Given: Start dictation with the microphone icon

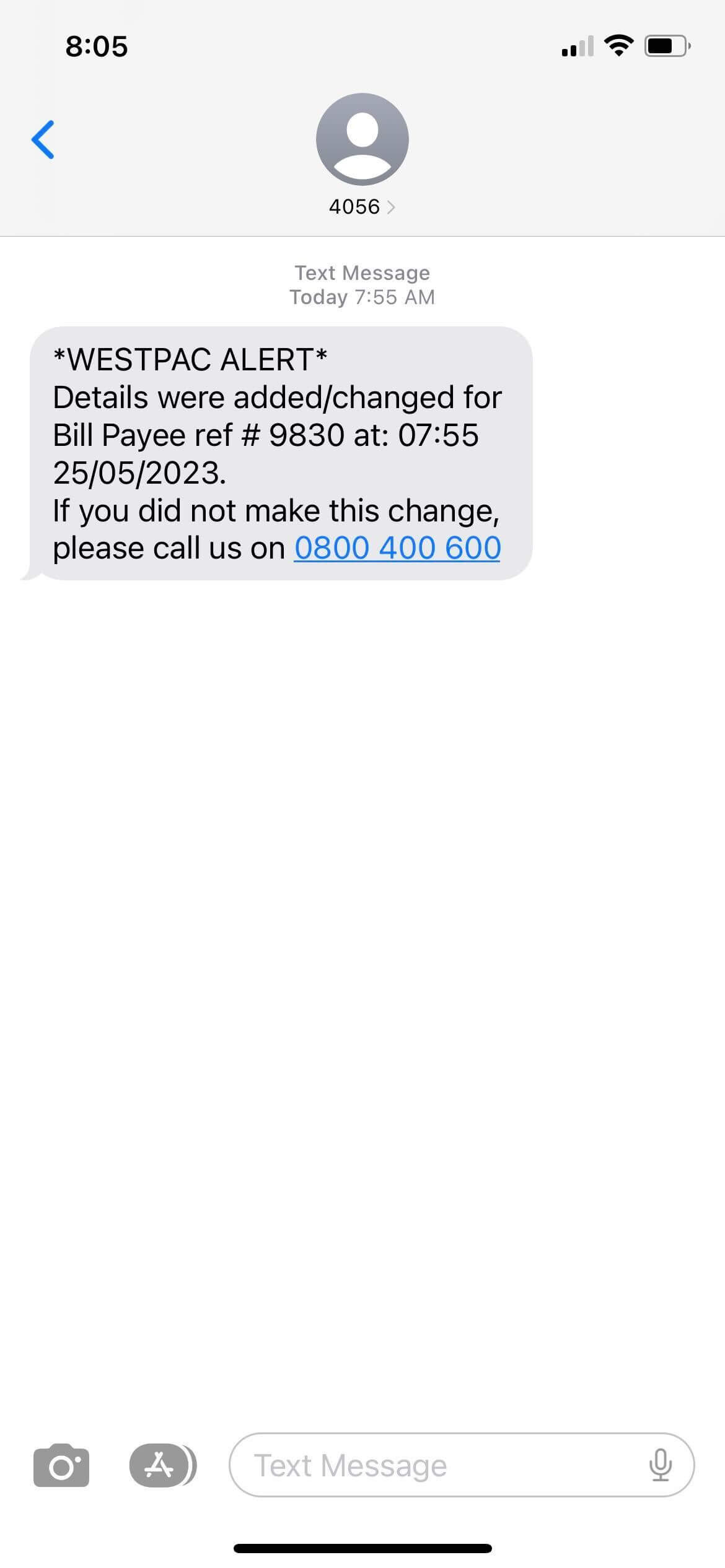Looking at the screenshot, I should click(661, 1466).
